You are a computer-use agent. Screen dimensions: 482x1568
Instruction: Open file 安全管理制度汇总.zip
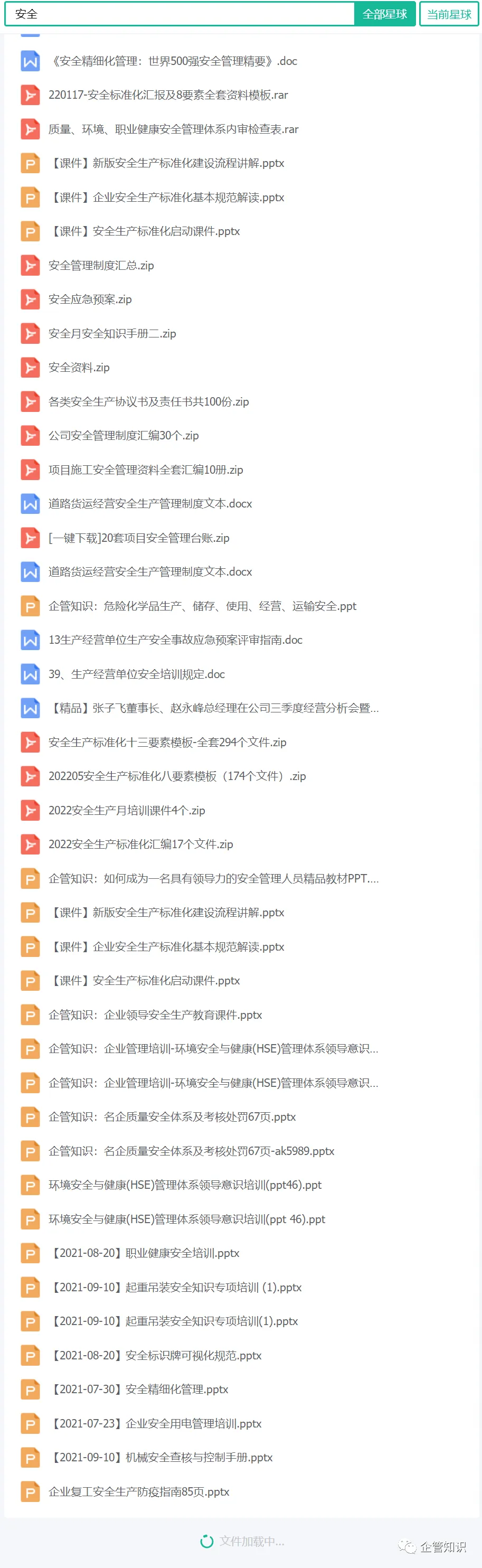101,266
